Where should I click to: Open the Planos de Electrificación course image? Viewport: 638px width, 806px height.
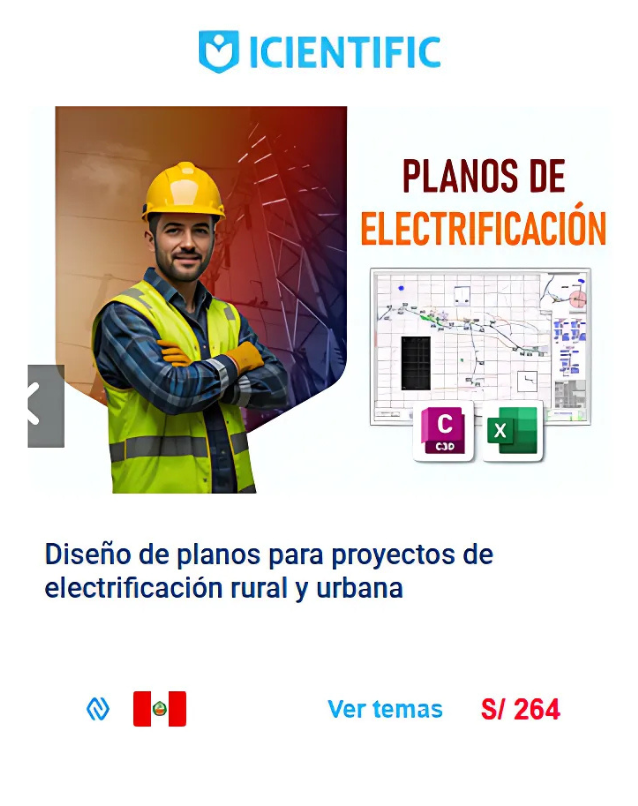[330, 300]
